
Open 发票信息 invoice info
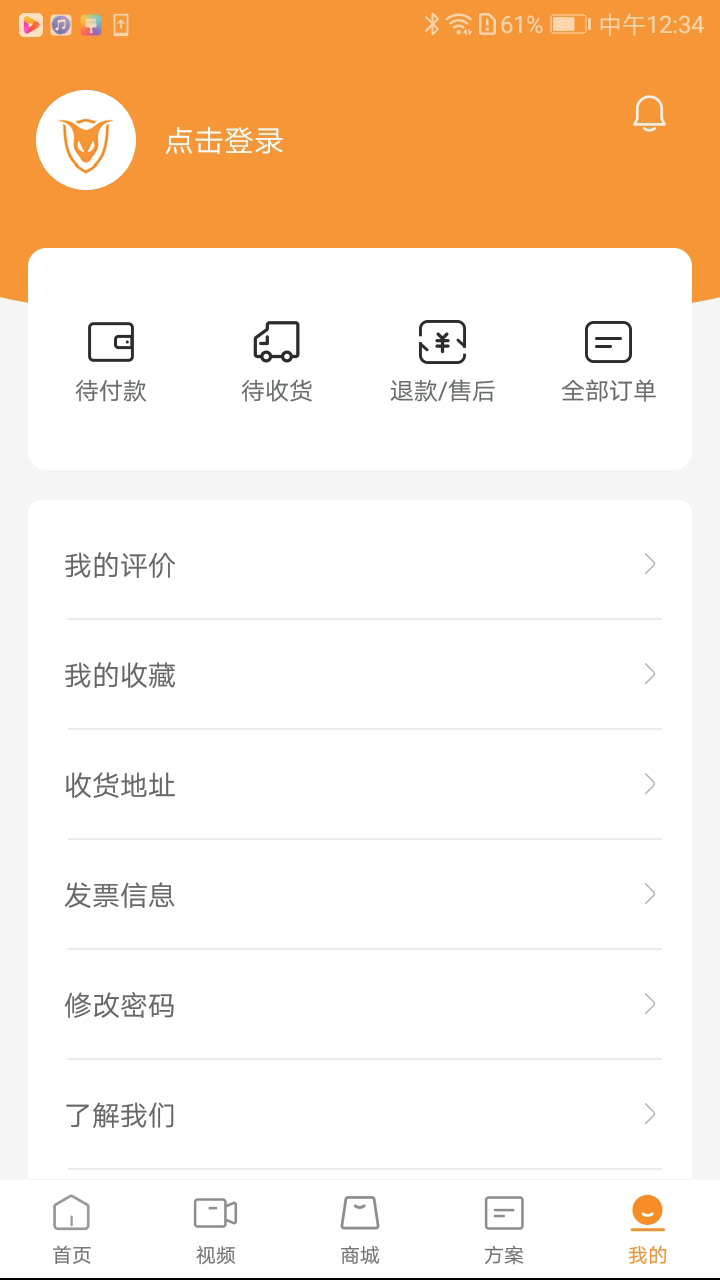360,895
